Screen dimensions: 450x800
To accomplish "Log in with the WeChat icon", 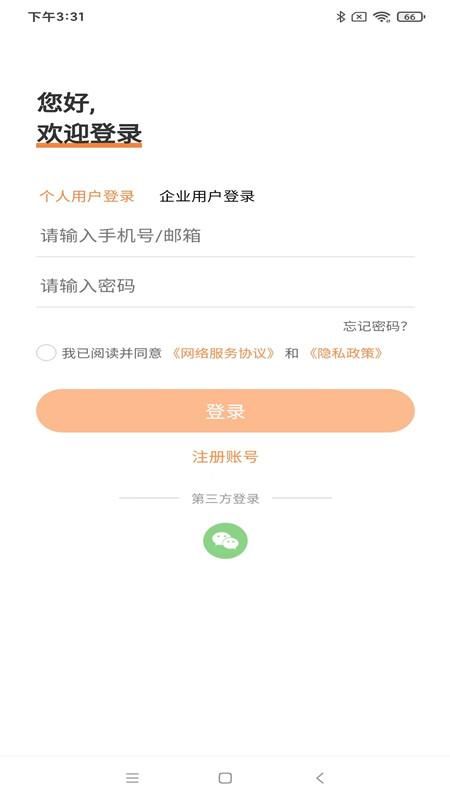I will [x=225, y=541].
